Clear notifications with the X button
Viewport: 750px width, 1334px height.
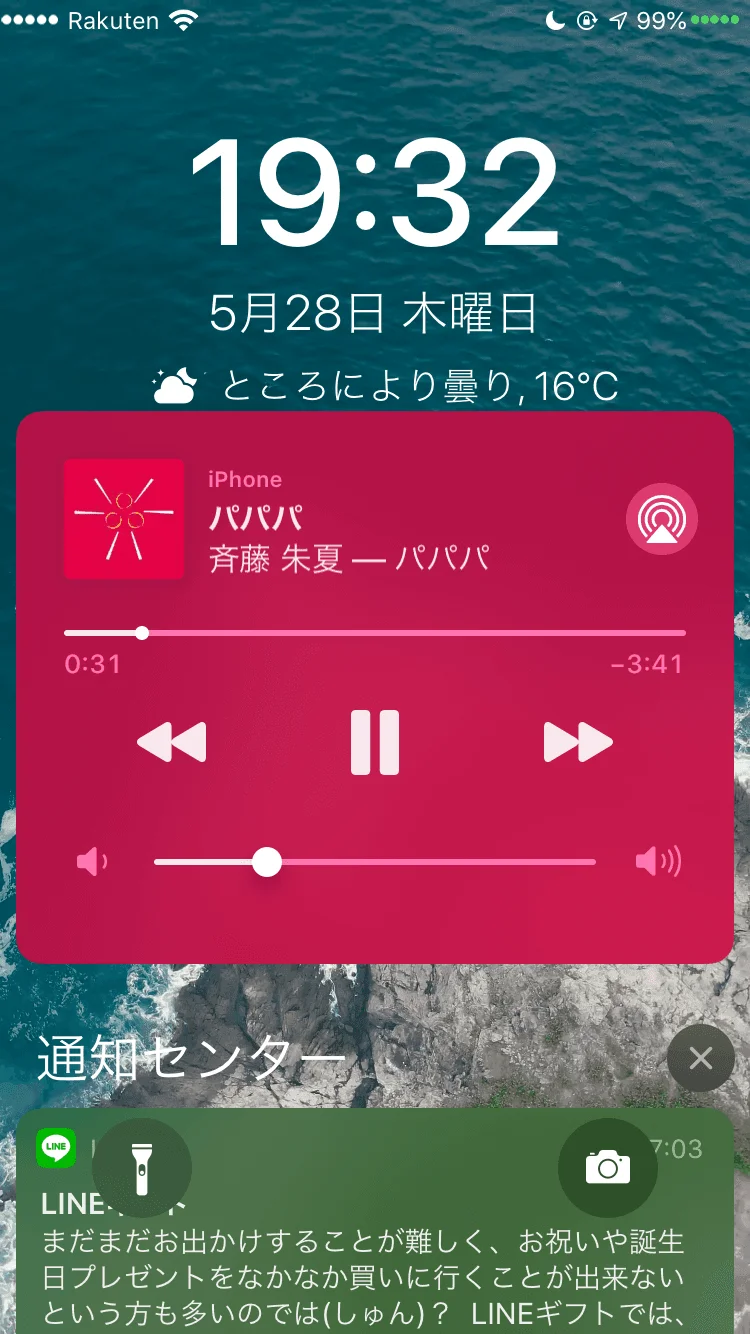point(700,1059)
